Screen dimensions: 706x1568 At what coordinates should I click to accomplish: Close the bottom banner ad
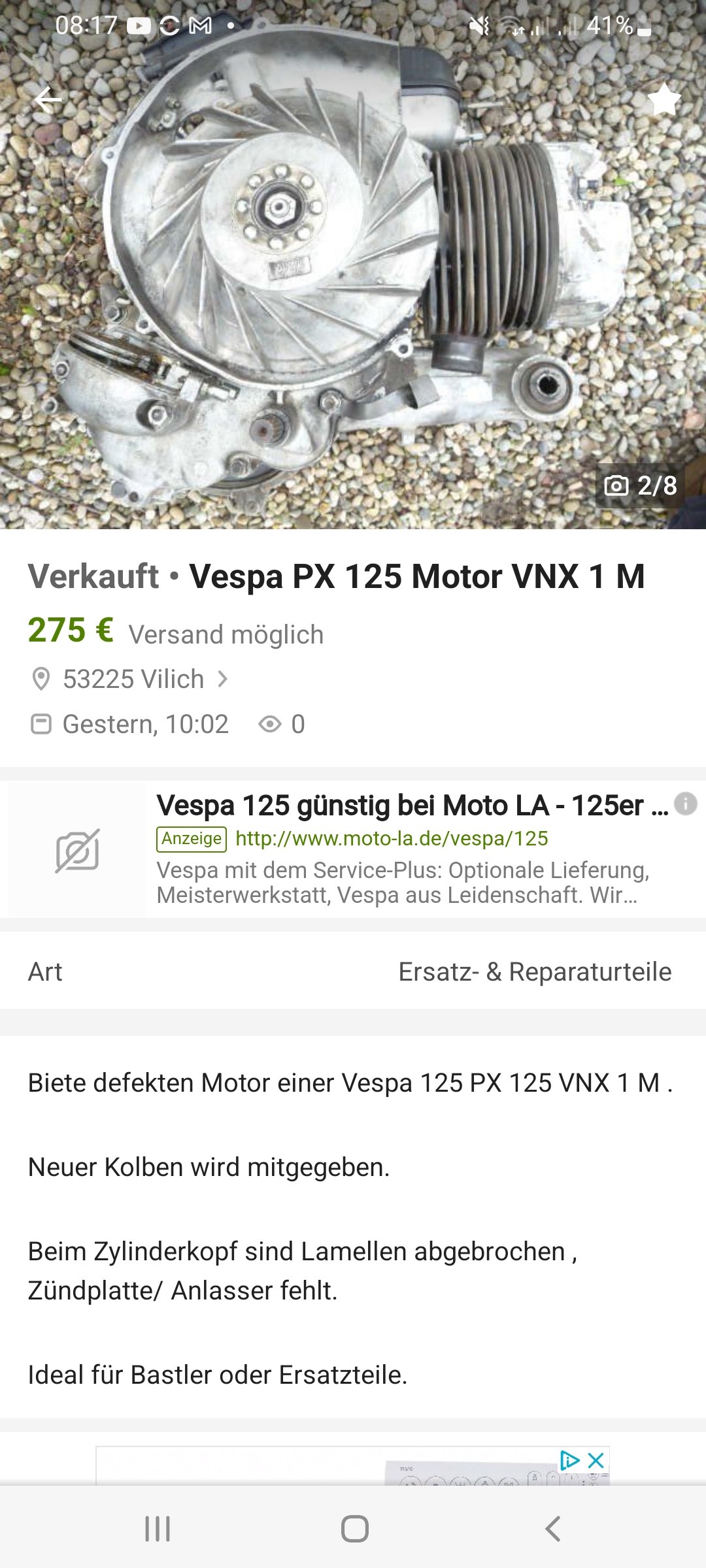click(596, 1460)
